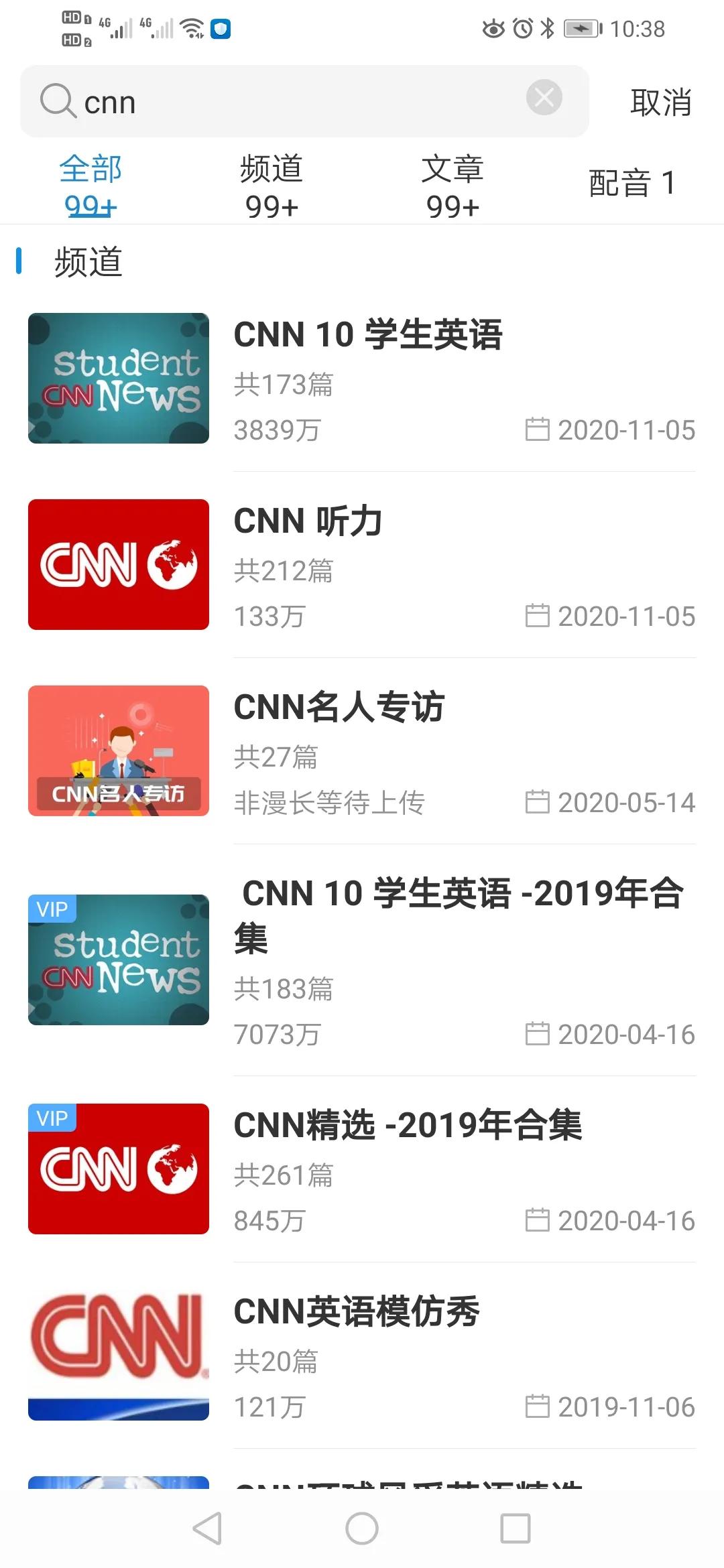Open the 配音 1 results tab
724x1568 pixels.
point(633,182)
